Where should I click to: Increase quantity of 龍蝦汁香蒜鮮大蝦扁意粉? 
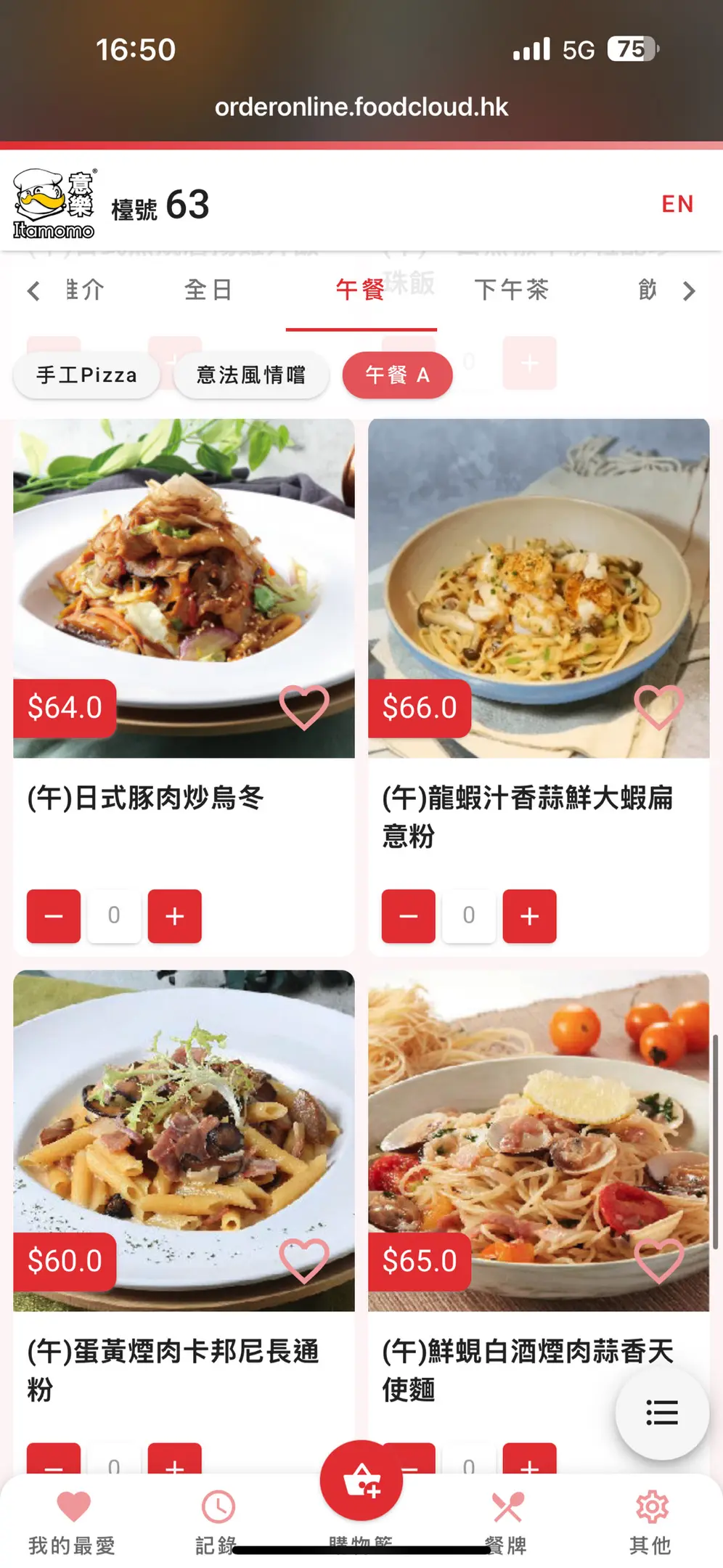click(x=530, y=916)
